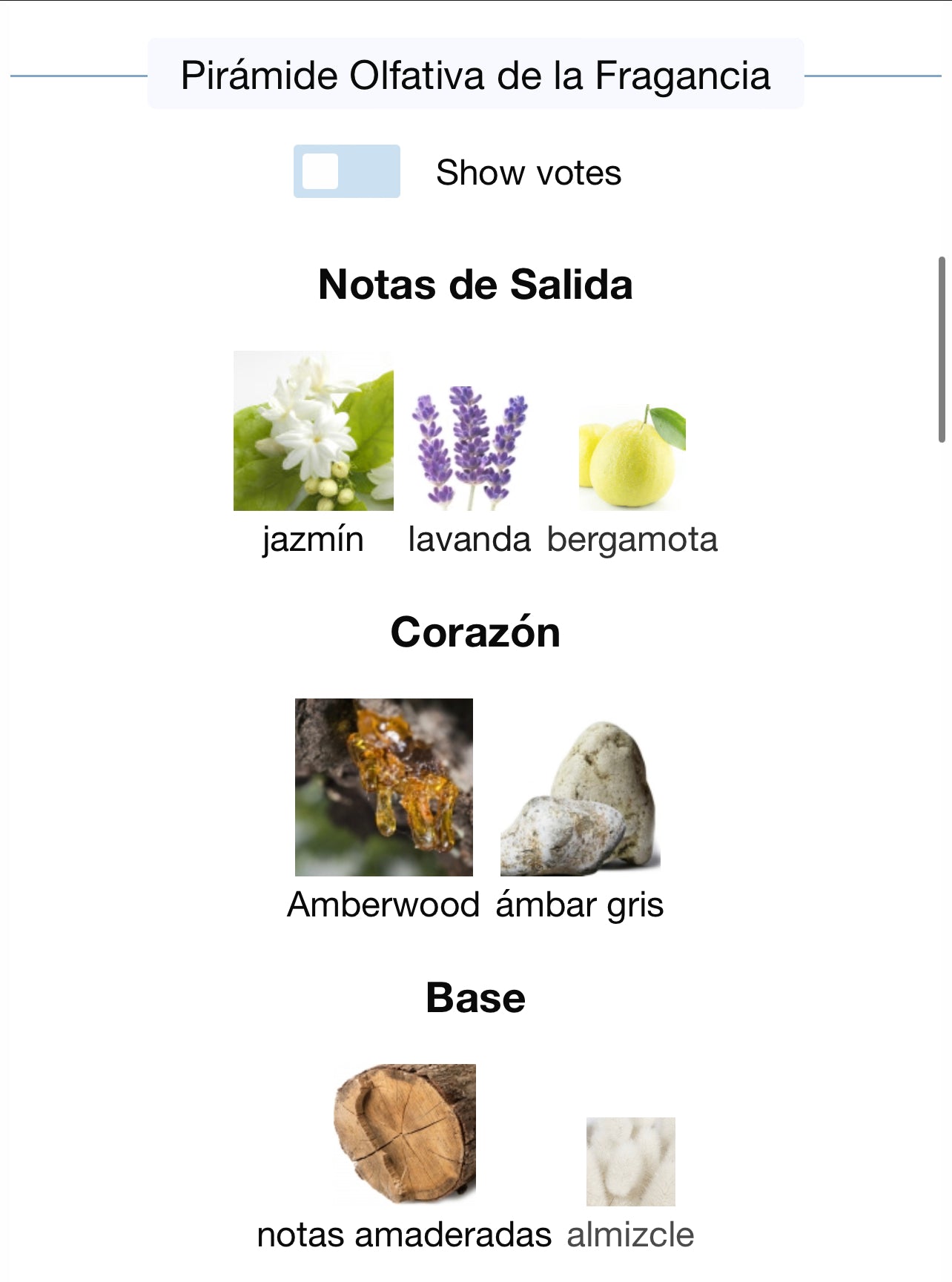952x1282 pixels.
Task: Open the jazmín note
Action: click(x=313, y=432)
